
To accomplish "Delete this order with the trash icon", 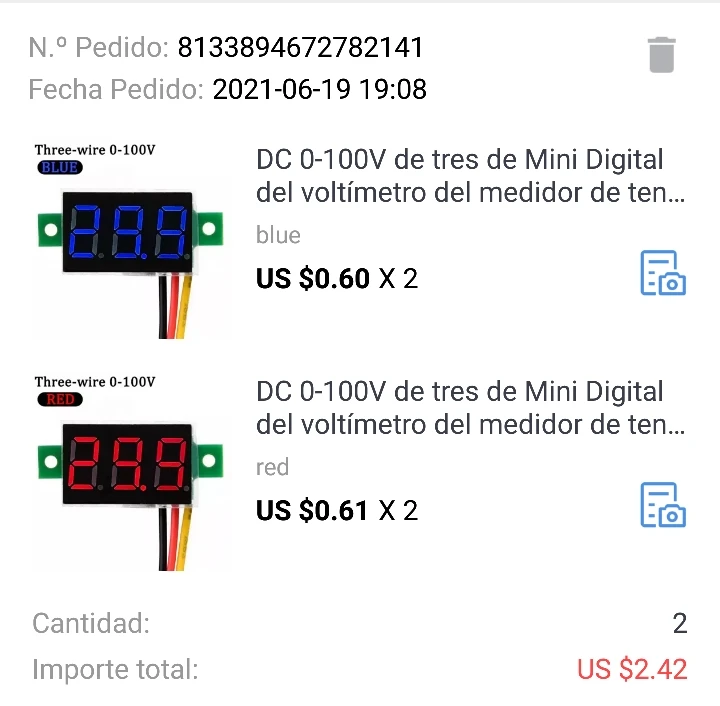I will (x=661, y=54).
